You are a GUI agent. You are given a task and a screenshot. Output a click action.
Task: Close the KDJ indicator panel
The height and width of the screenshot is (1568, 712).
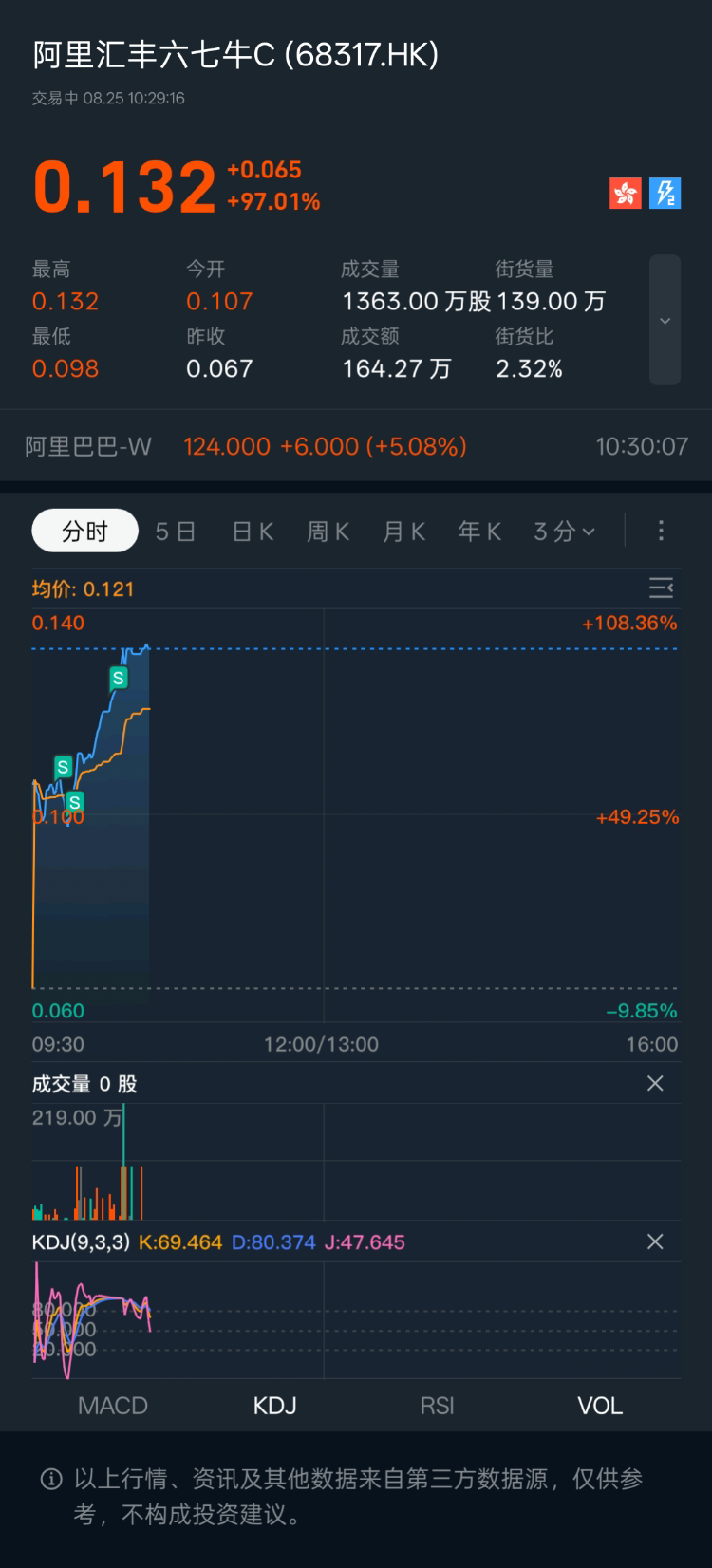click(655, 1241)
